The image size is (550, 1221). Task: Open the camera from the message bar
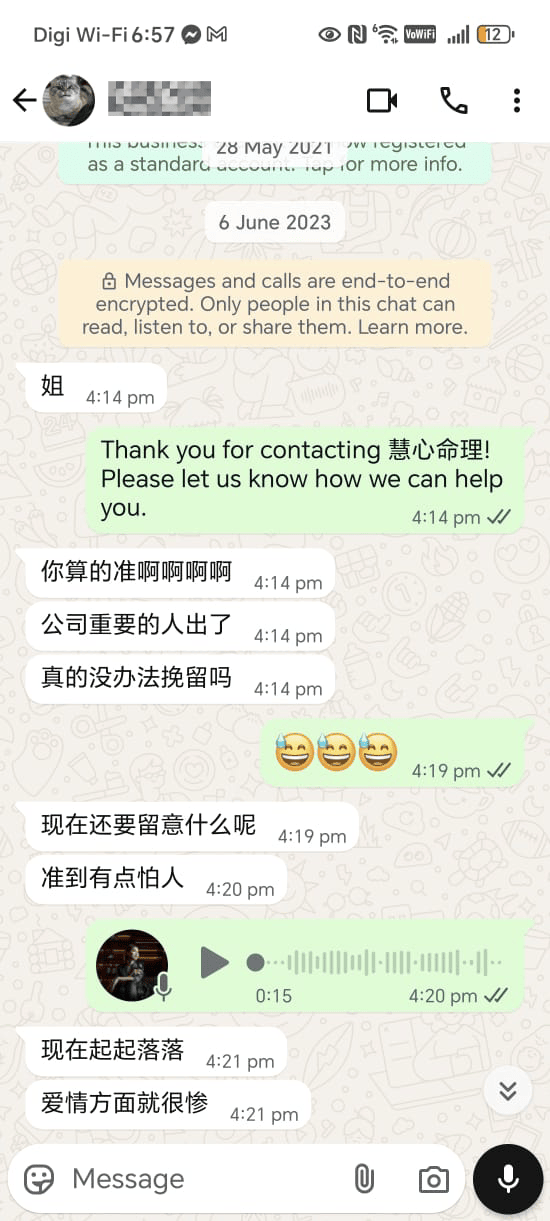[433, 1180]
